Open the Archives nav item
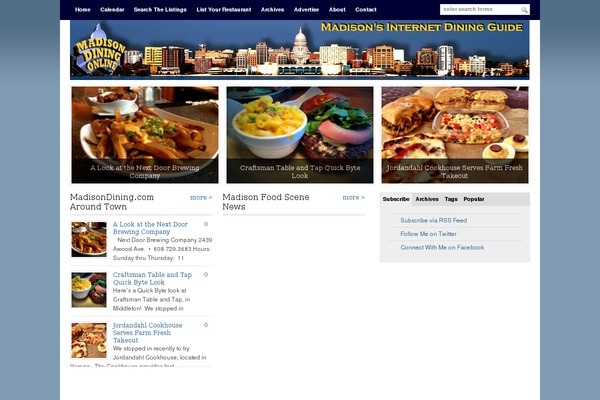 click(272, 9)
